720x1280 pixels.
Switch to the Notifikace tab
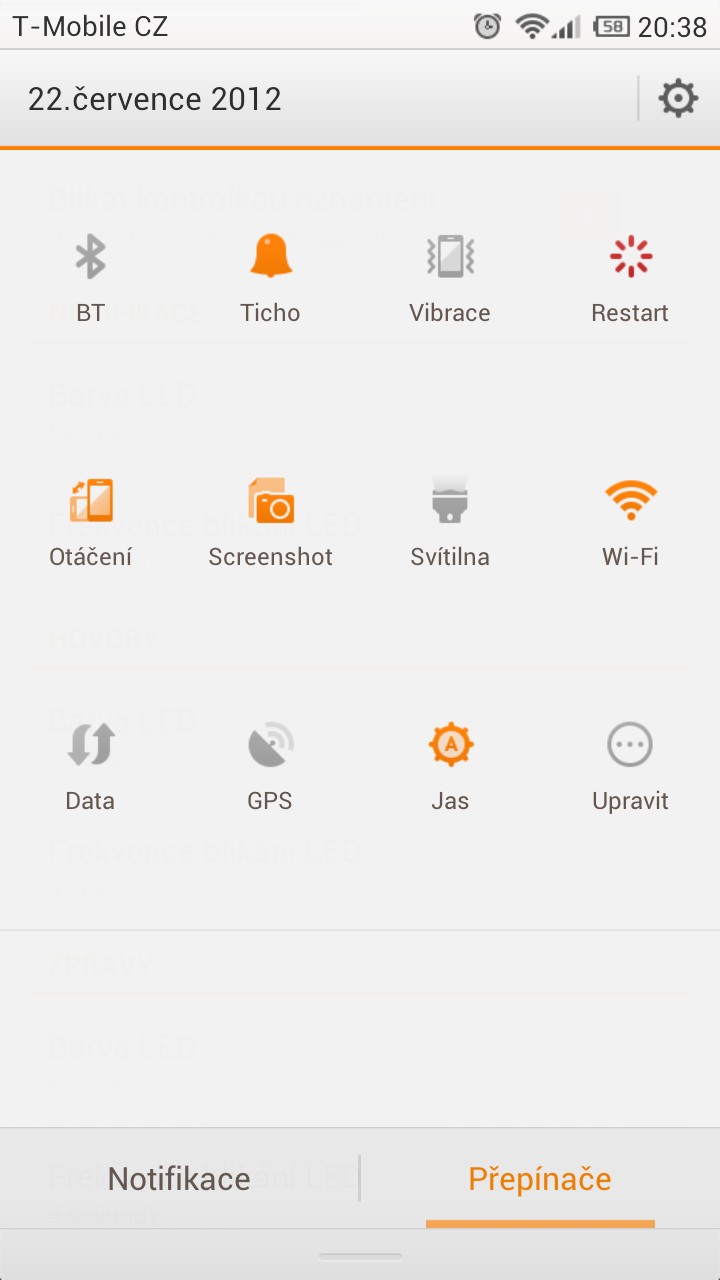tap(179, 1179)
